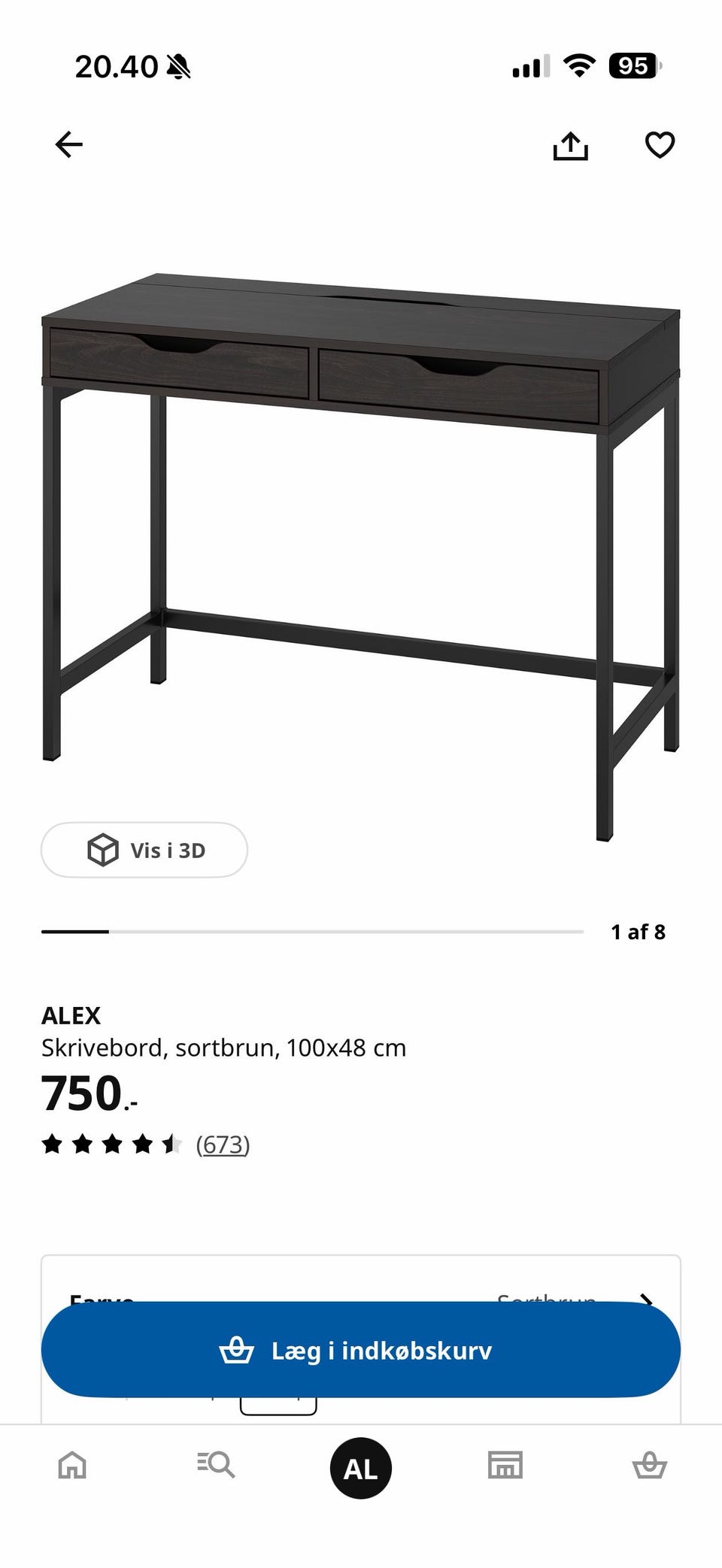Image resolution: width=722 pixels, height=1568 pixels.
Task: Open the search tab in bottom bar
Action: tap(217, 1465)
